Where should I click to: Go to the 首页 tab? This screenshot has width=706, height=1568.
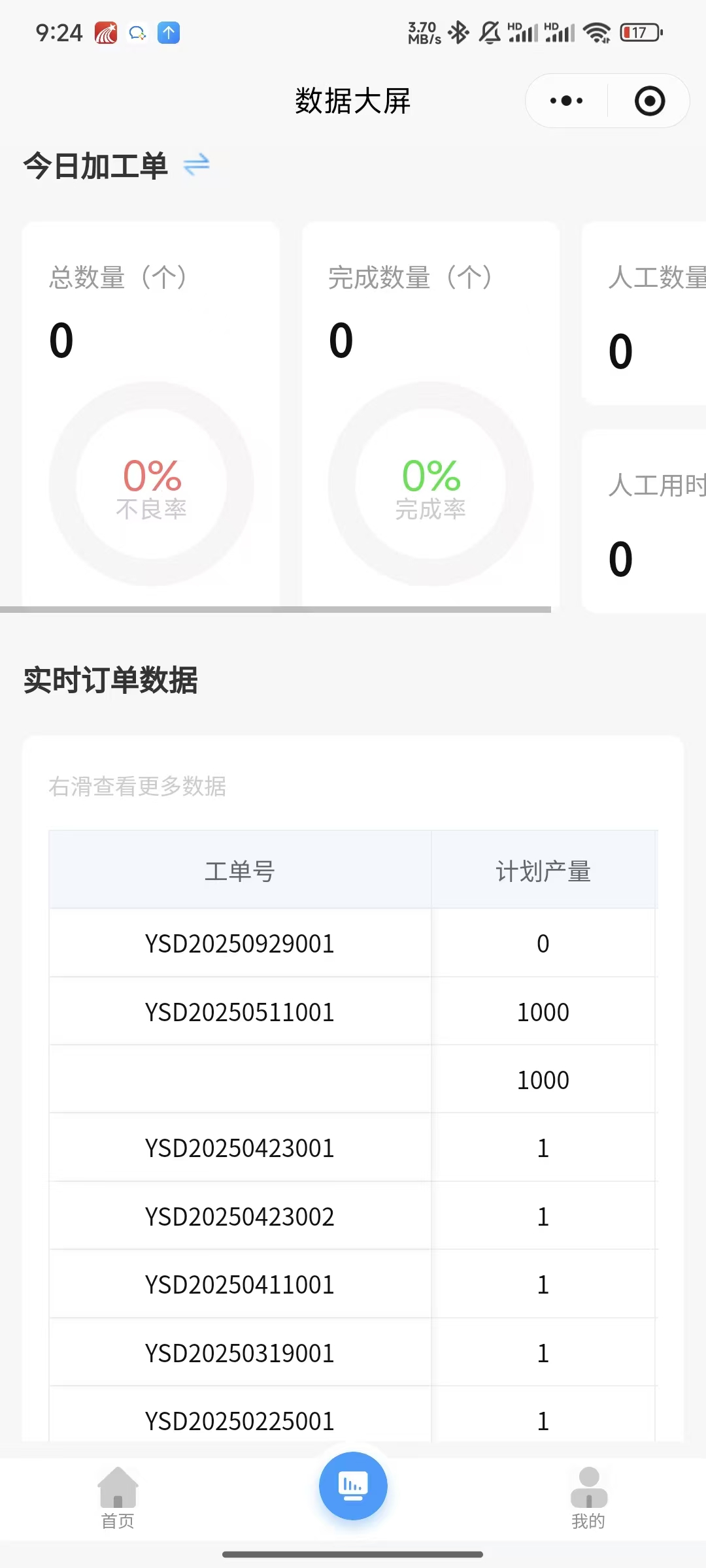tap(118, 1497)
